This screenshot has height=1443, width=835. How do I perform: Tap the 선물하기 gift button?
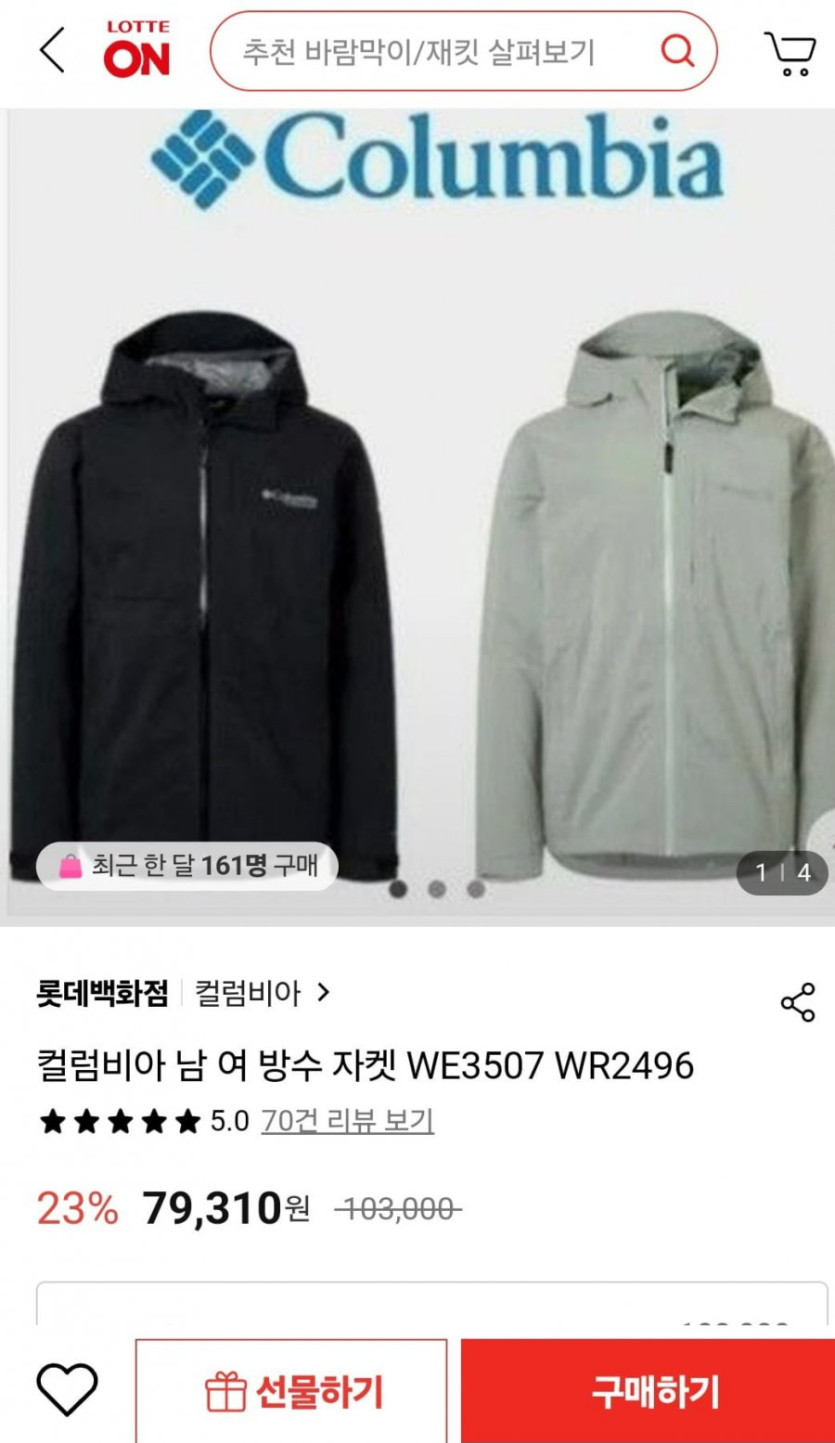[292, 1391]
